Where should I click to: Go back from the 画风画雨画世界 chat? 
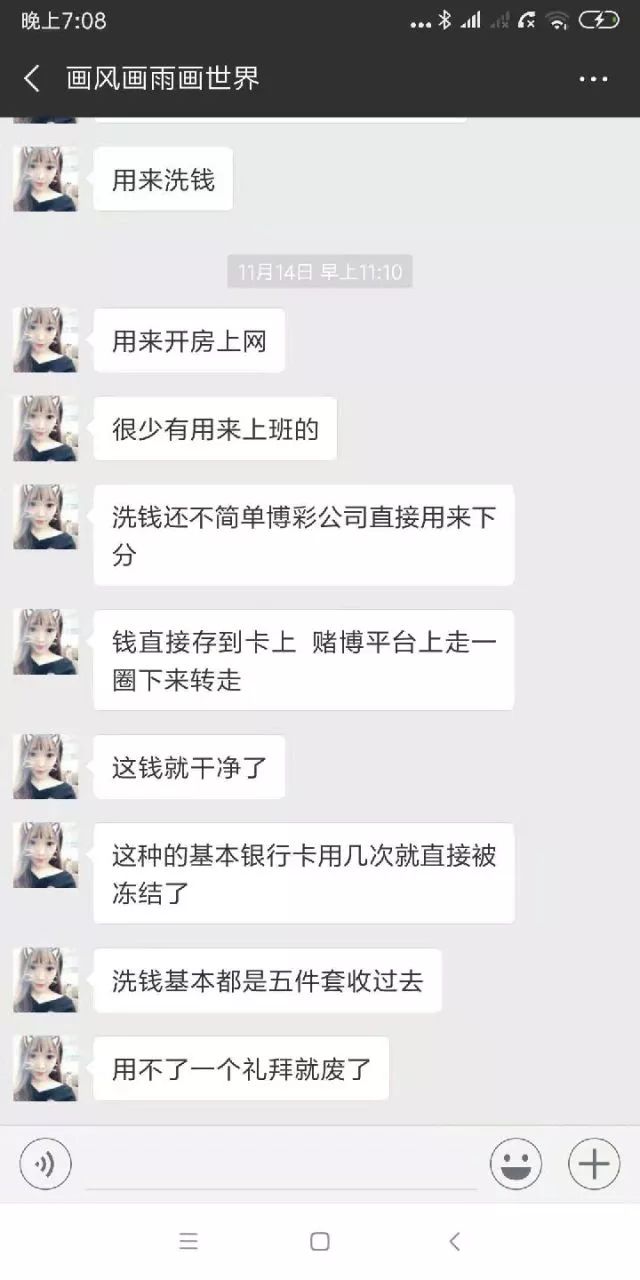[x=32, y=79]
